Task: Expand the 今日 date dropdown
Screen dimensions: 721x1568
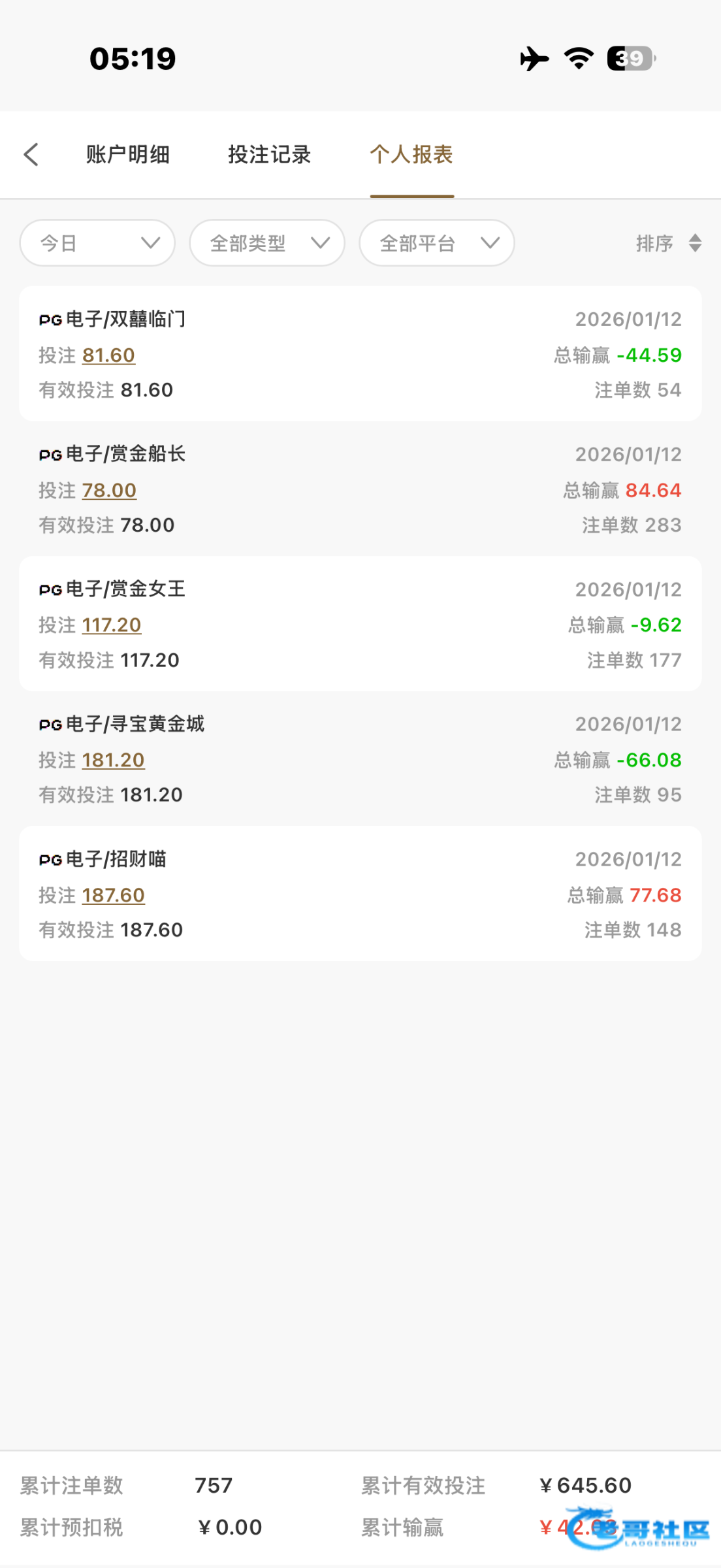Action: (97, 243)
